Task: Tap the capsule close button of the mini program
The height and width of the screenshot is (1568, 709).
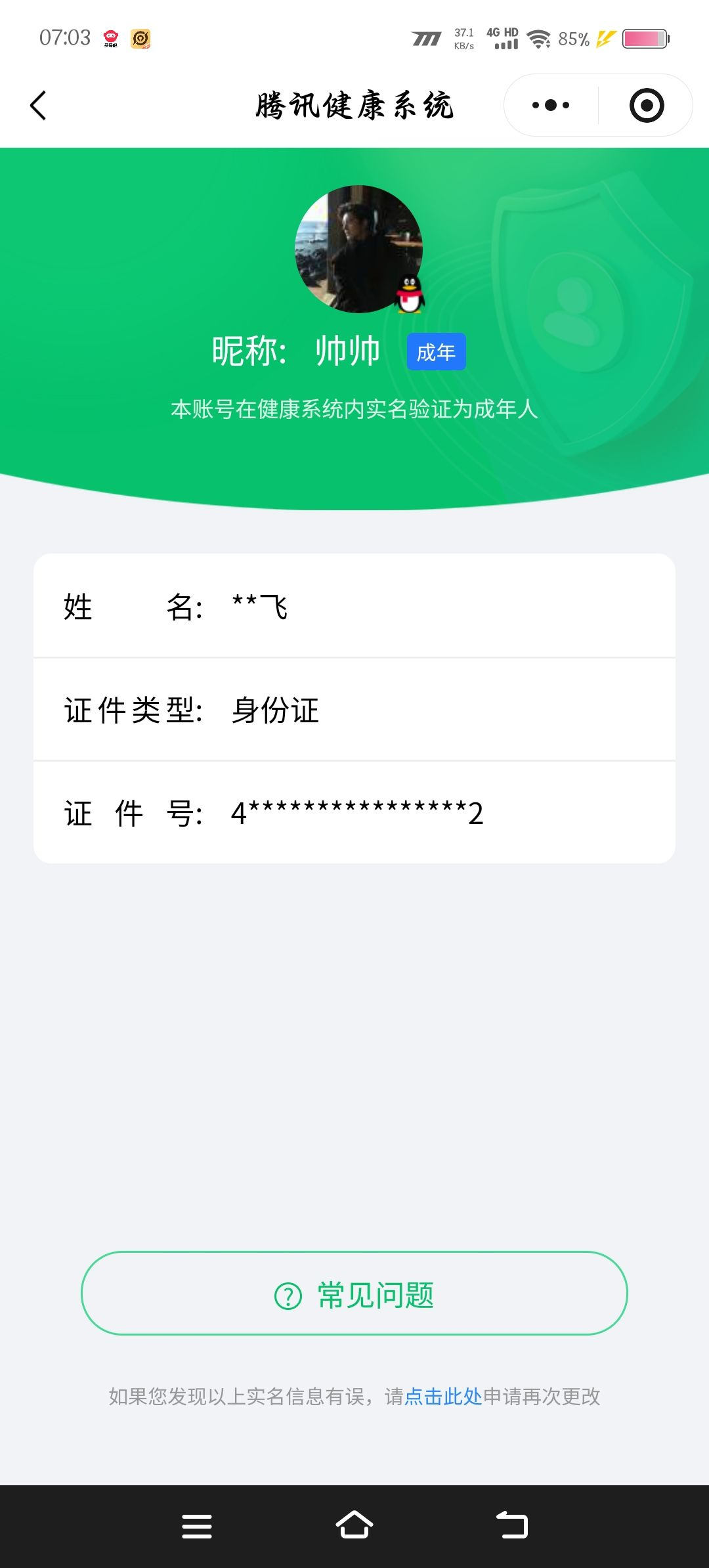Action: click(647, 105)
